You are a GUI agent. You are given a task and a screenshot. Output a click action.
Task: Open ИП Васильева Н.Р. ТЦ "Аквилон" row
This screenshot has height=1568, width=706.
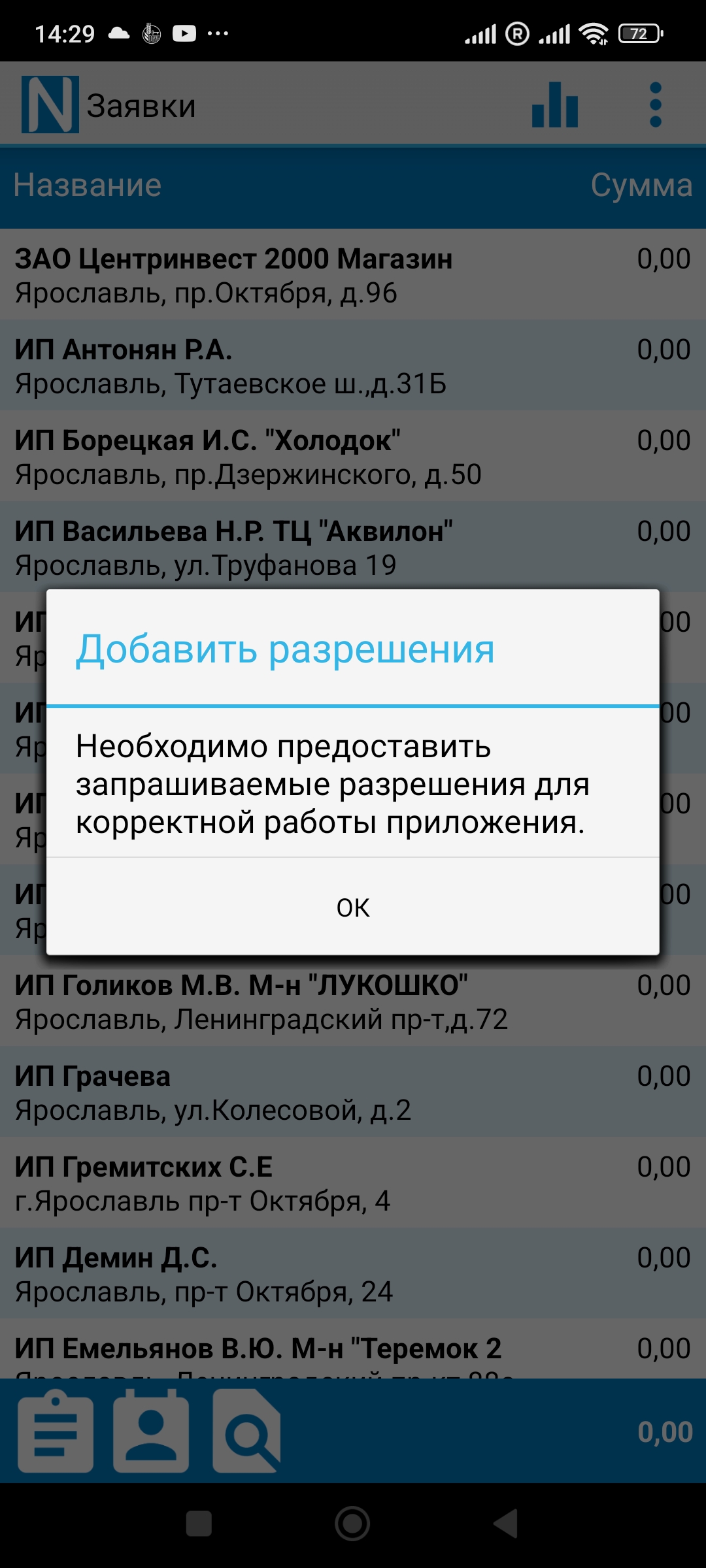point(353,547)
